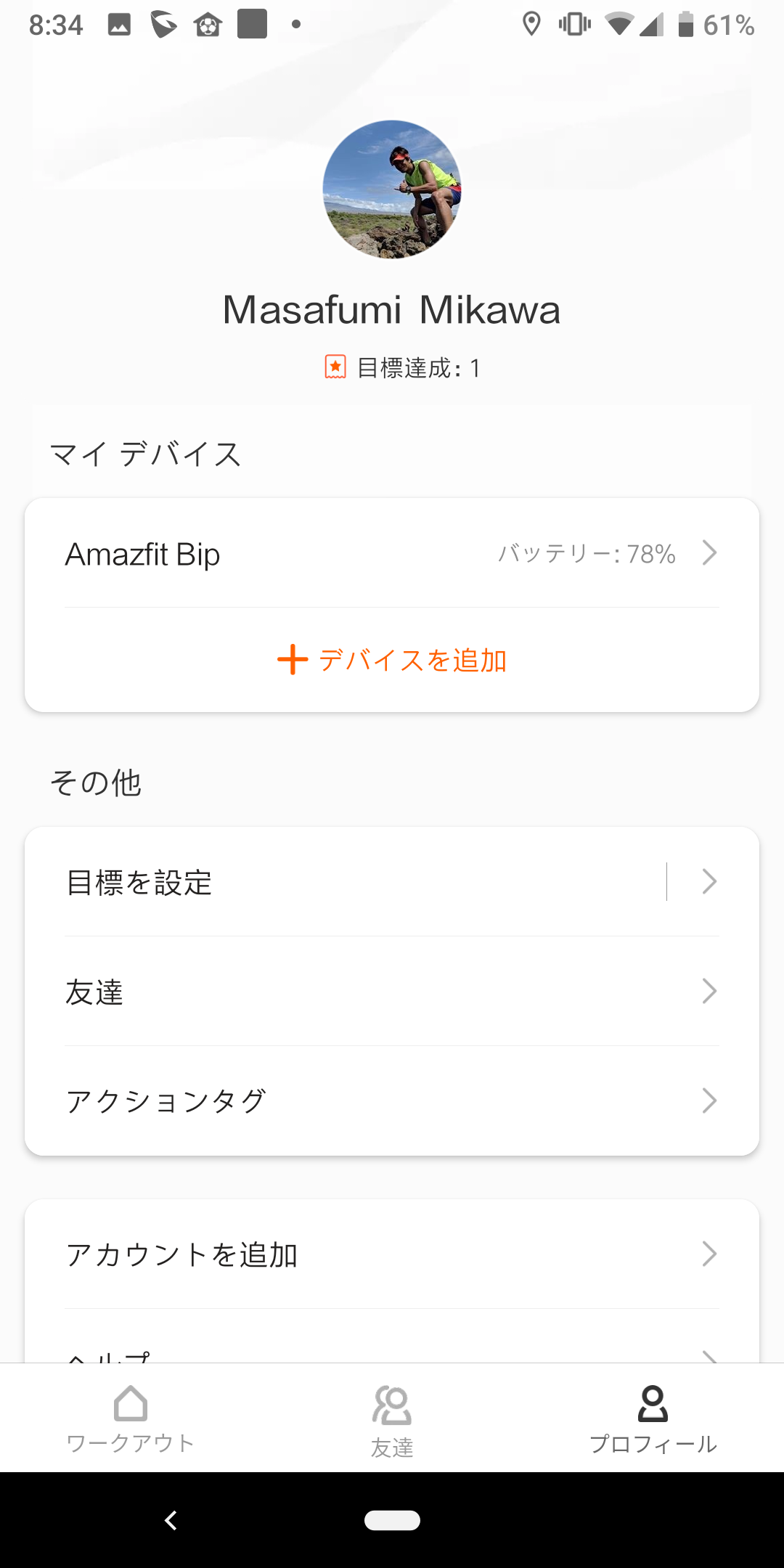The width and height of the screenshot is (784, 1568).
Task: Switch to the ワークアウト tab
Action: (131, 1418)
